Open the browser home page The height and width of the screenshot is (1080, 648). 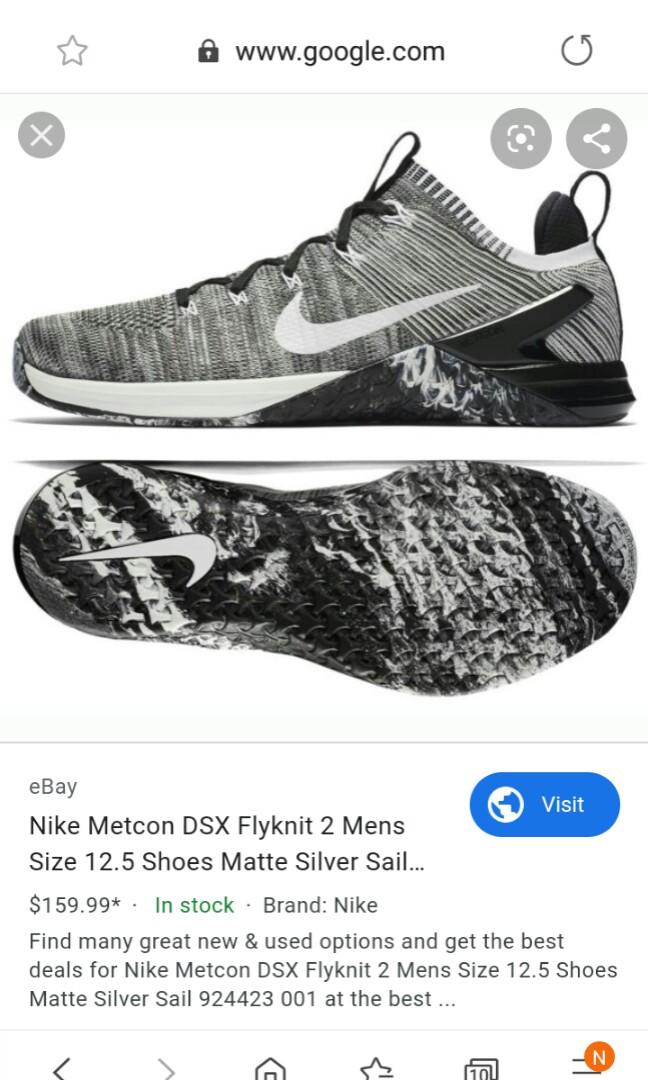(x=270, y=1067)
